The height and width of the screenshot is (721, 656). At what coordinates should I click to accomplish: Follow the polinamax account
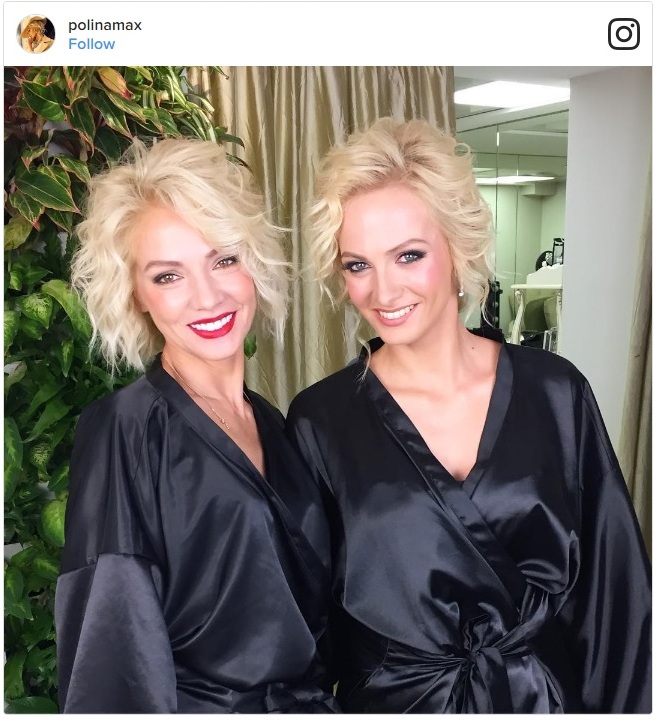[x=91, y=44]
